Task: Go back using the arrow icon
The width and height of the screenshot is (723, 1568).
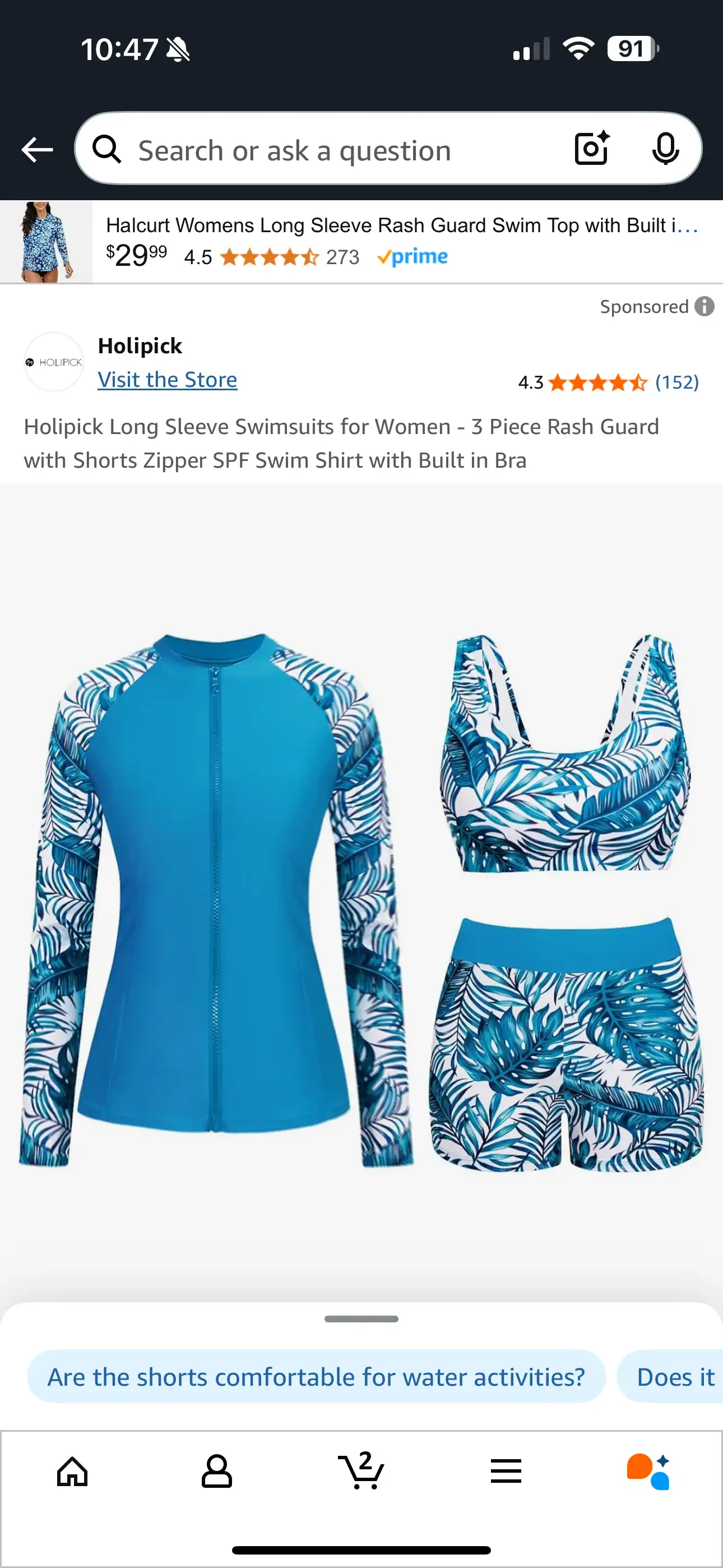Action: coord(37,150)
